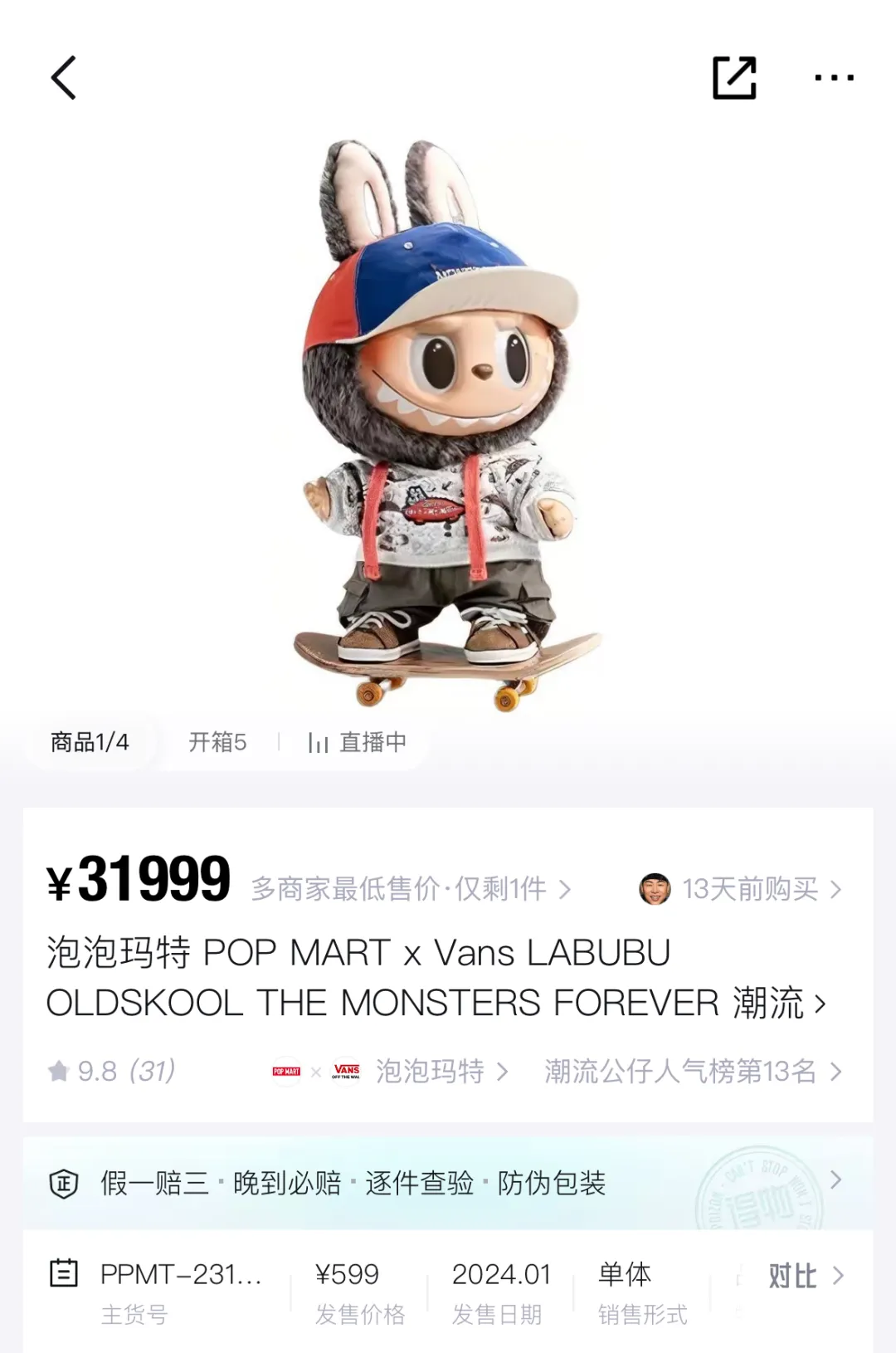Tap 对比 to compare products
Viewport: 896px width, 1353px height.
click(803, 1275)
